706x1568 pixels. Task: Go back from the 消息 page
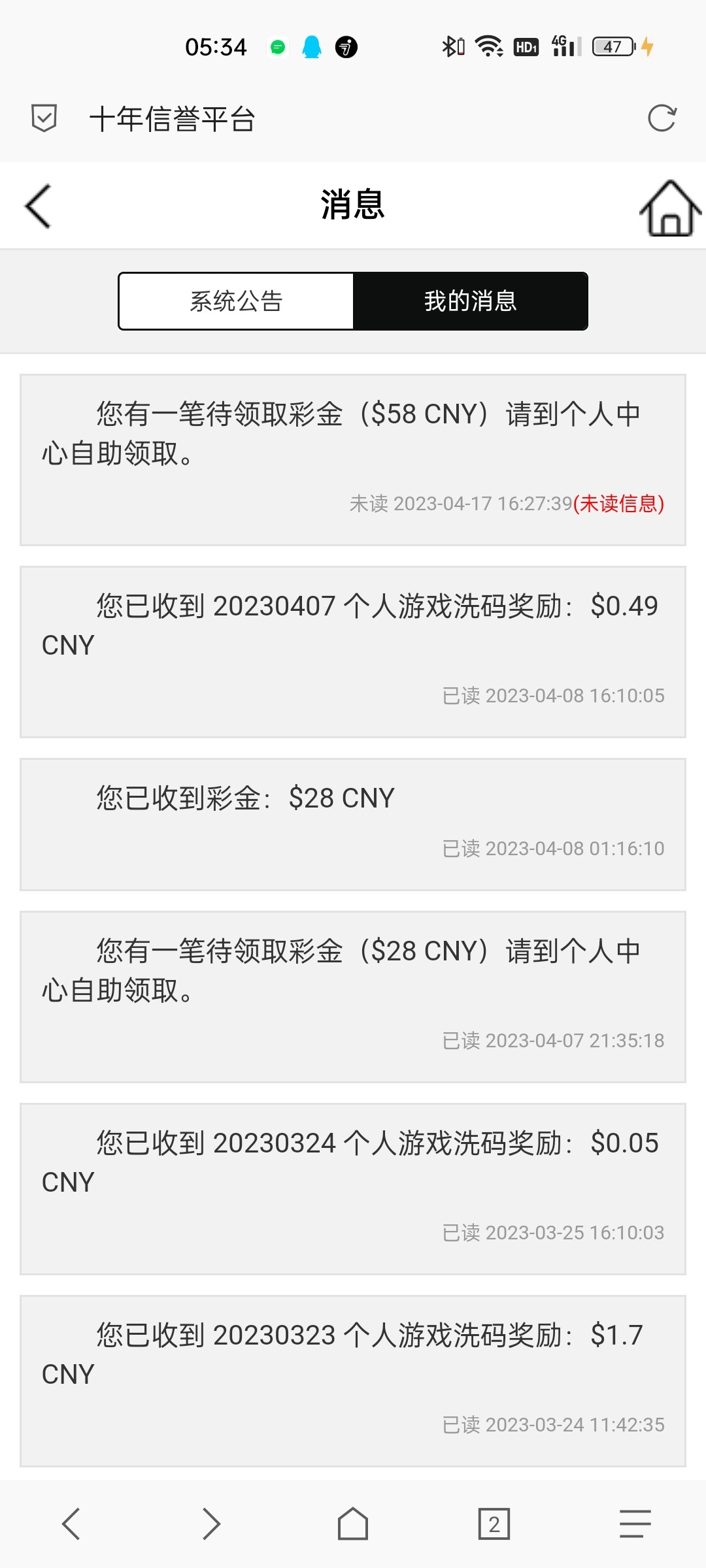(38, 206)
